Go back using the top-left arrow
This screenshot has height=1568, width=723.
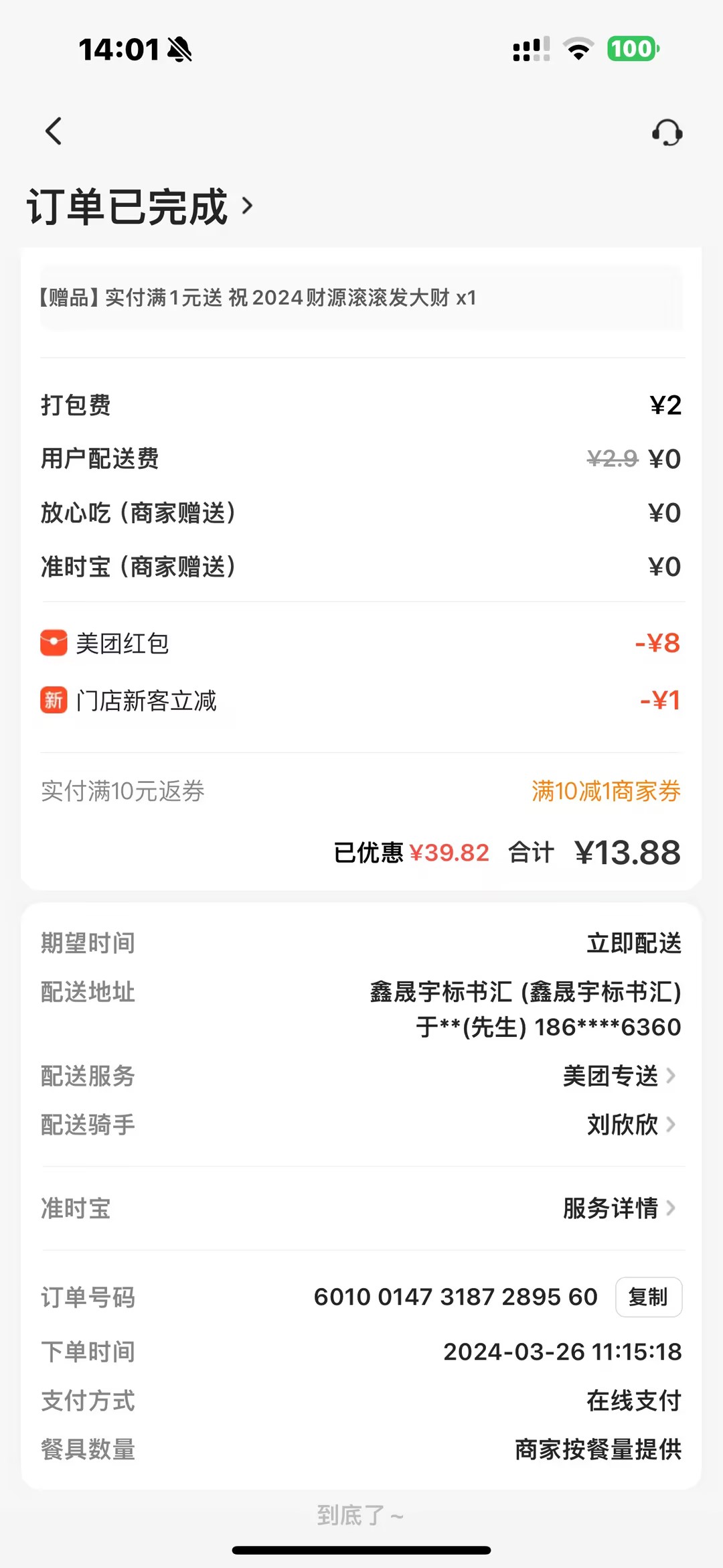click(54, 131)
